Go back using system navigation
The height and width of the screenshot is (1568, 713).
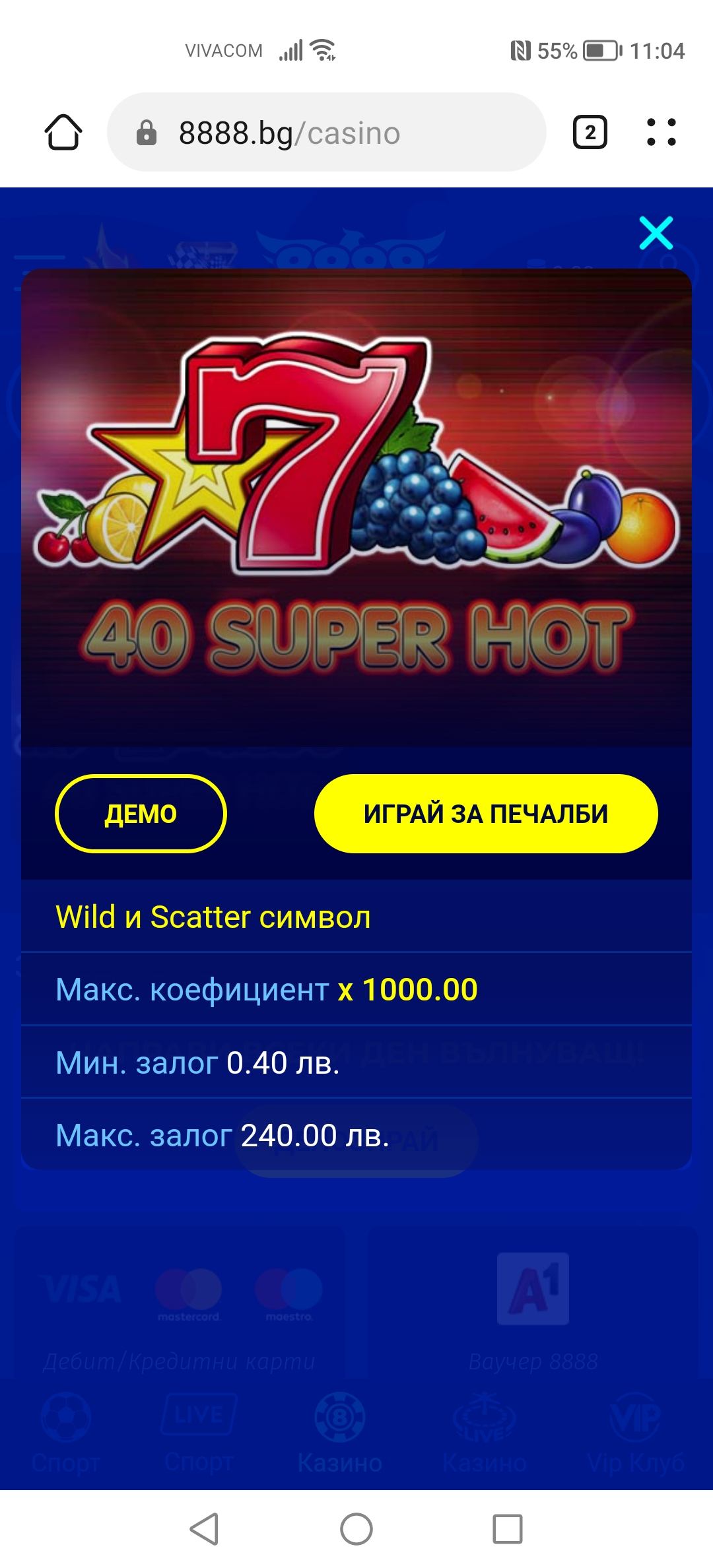[x=204, y=1528]
